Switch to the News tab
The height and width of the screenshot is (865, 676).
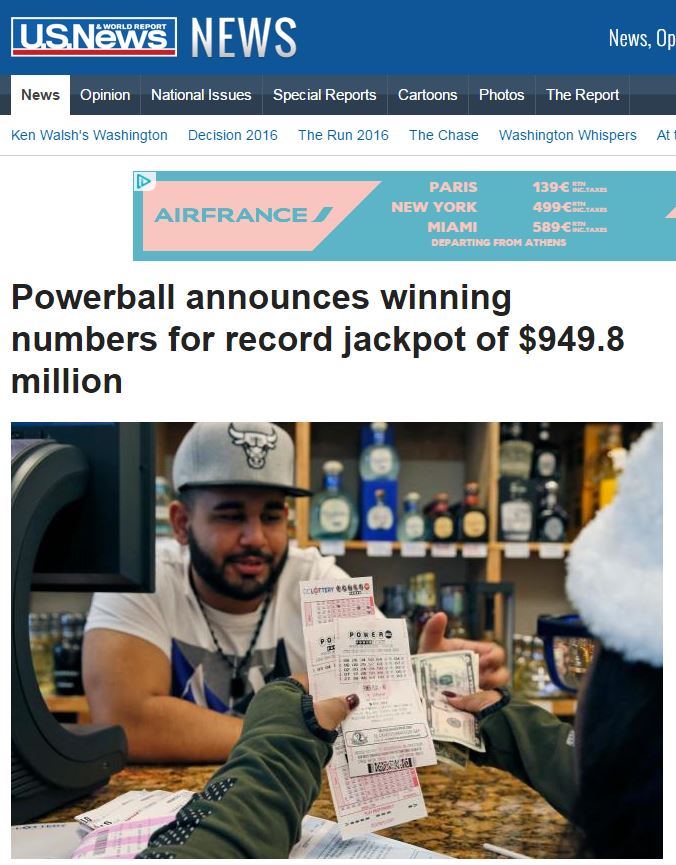coord(40,95)
